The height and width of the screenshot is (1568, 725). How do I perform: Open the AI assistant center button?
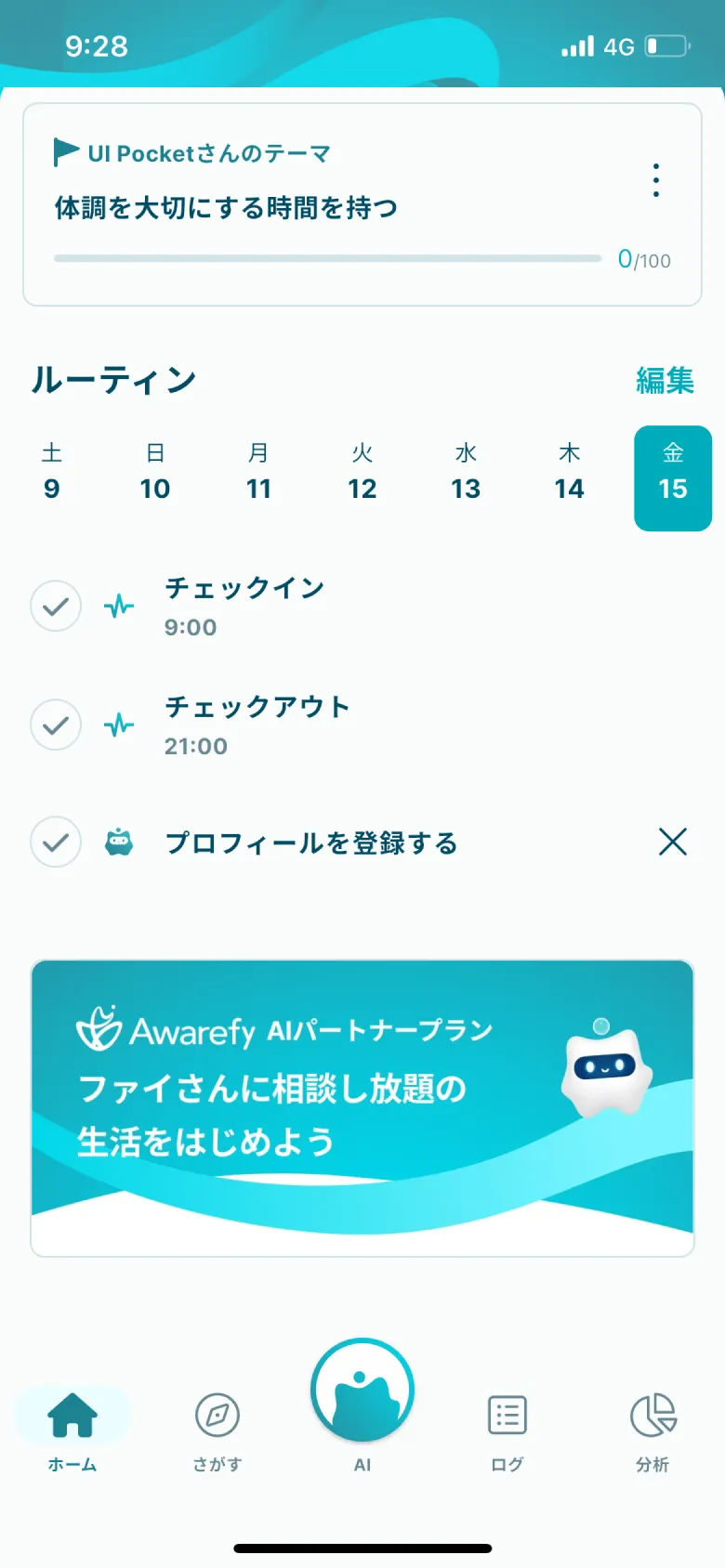(362, 1389)
